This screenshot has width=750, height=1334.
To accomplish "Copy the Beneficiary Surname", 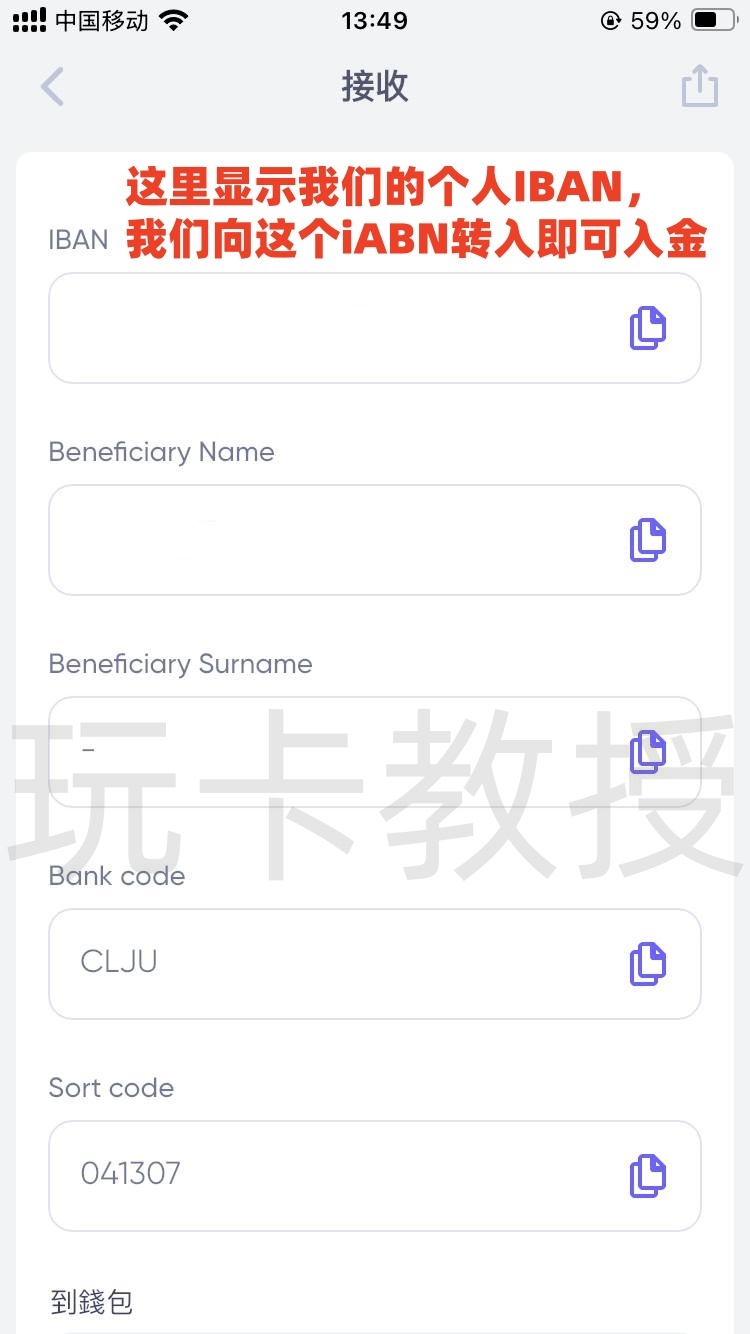I will click(x=647, y=752).
